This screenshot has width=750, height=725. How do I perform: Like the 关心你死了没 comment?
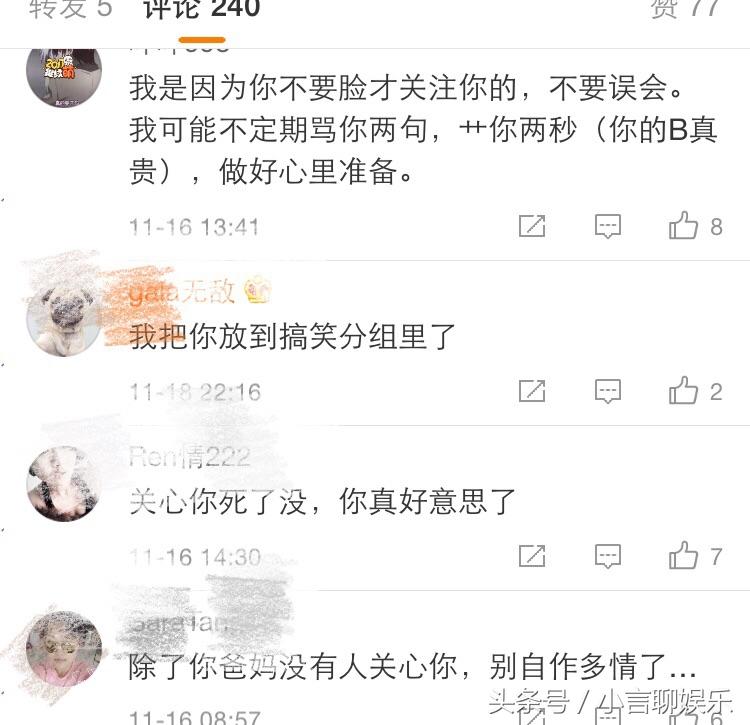coord(685,555)
